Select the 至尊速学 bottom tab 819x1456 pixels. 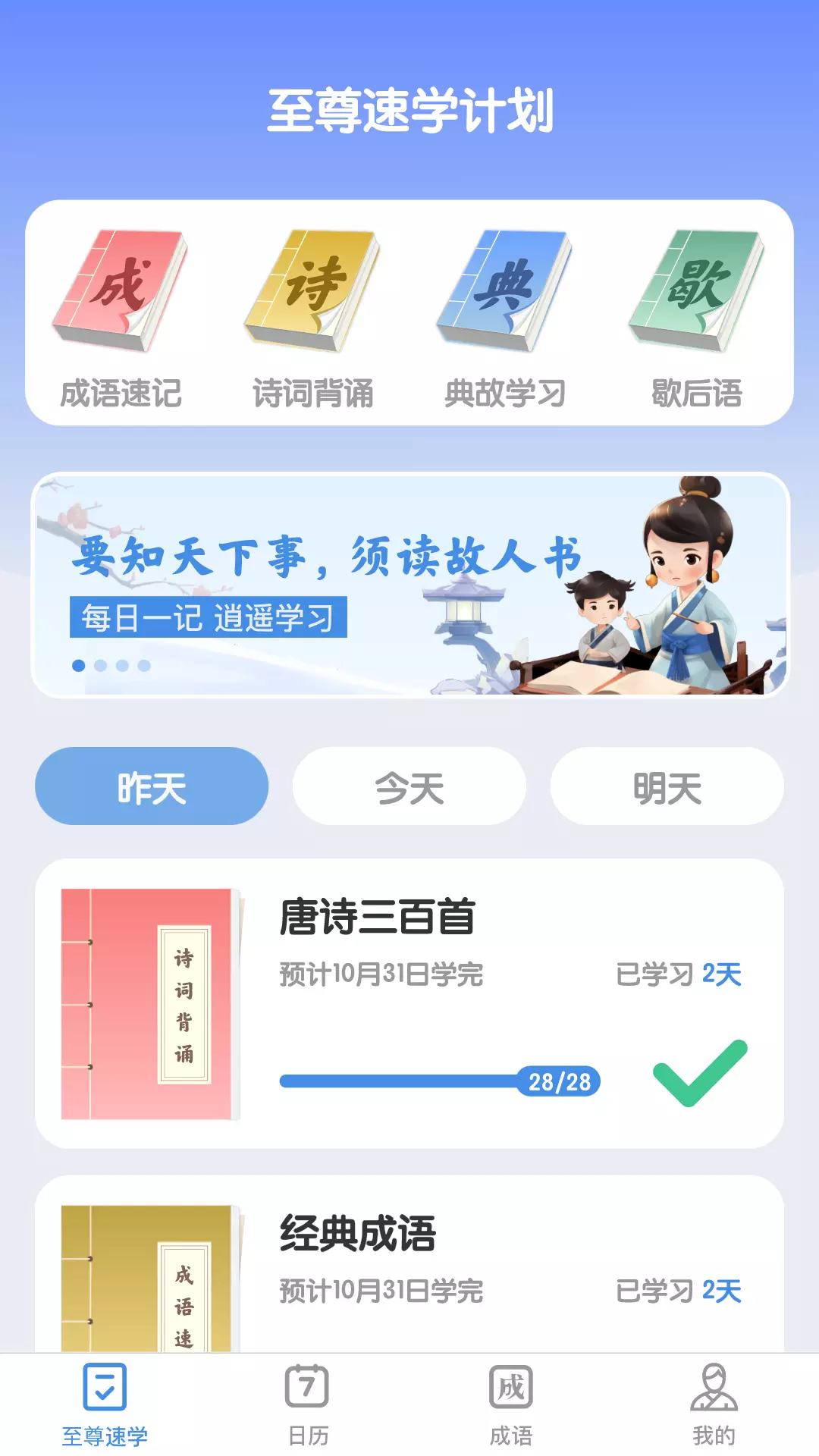point(105,1404)
